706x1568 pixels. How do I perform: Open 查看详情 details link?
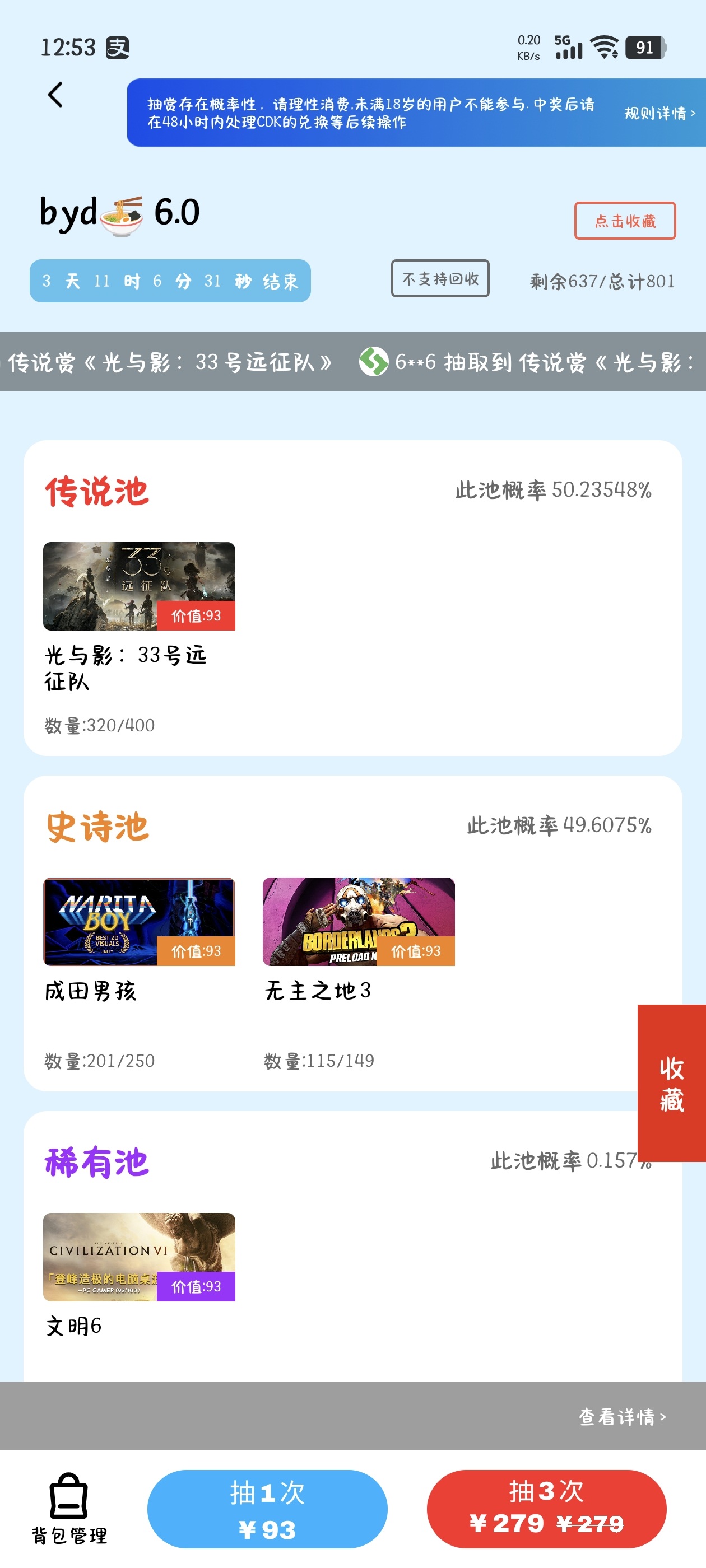(621, 1416)
